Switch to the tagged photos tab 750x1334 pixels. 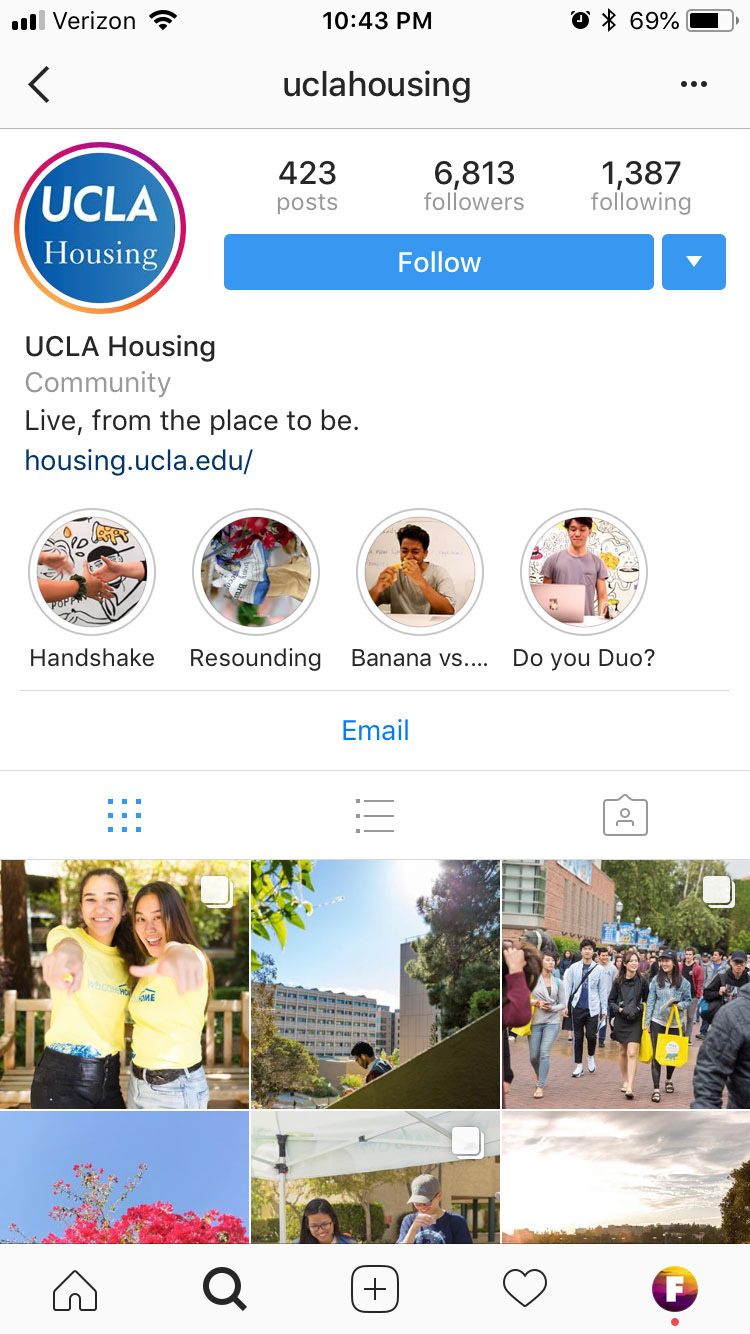tap(625, 816)
